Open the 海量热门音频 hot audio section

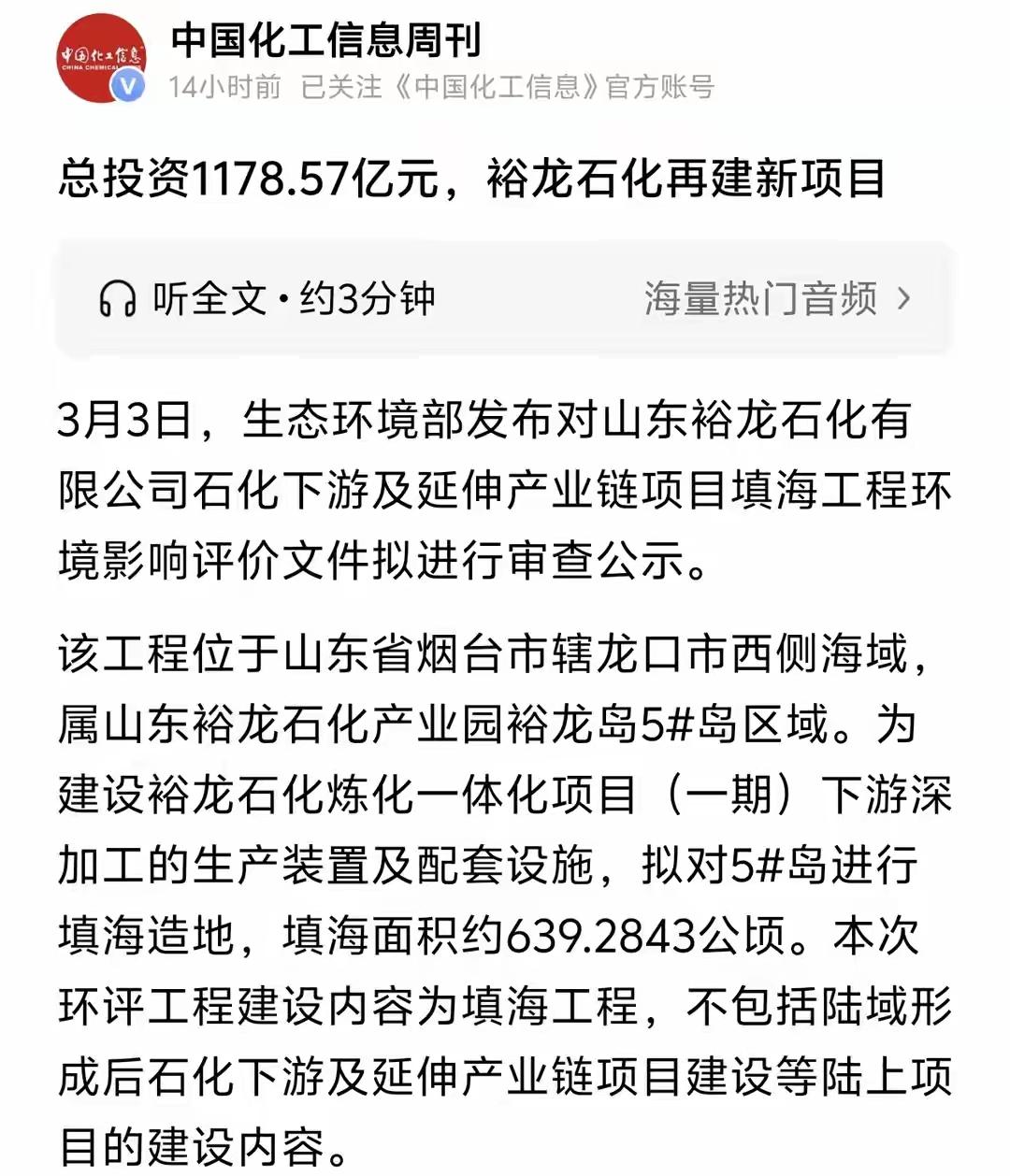coord(762,295)
